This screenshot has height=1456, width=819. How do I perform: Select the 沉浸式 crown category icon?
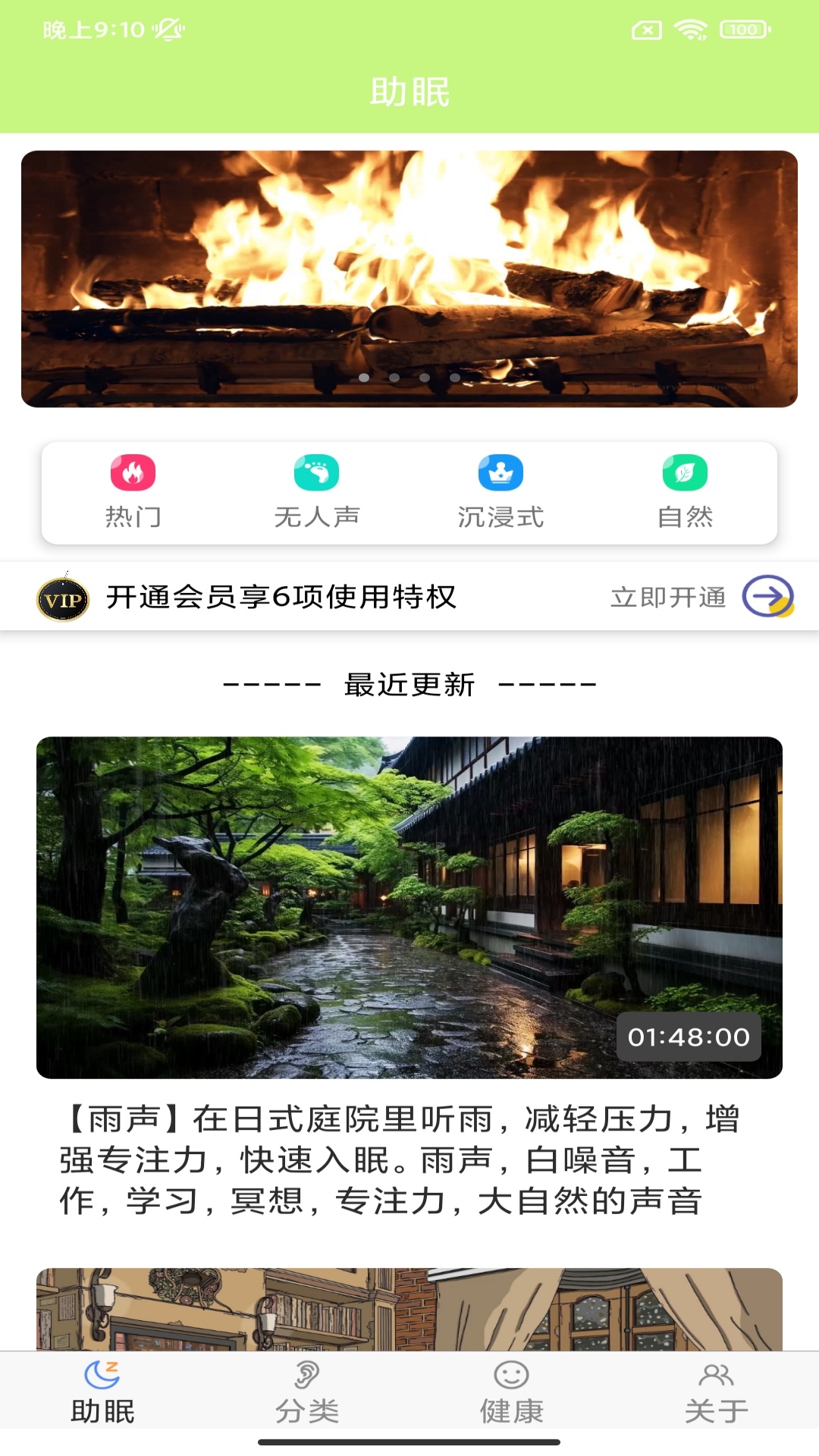coord(501,472)
